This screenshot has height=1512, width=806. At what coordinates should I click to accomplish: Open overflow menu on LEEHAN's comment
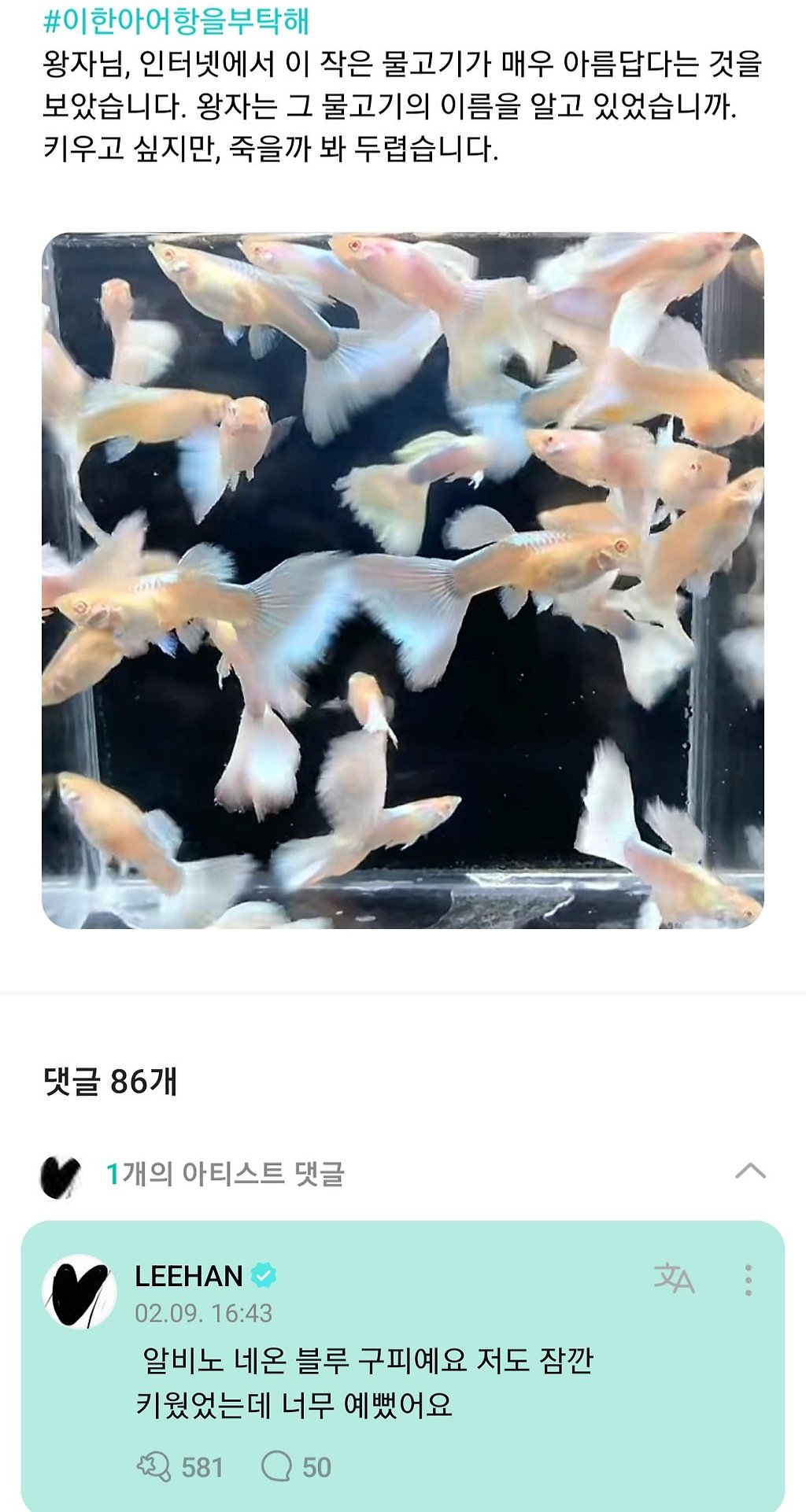point(748,1280)
